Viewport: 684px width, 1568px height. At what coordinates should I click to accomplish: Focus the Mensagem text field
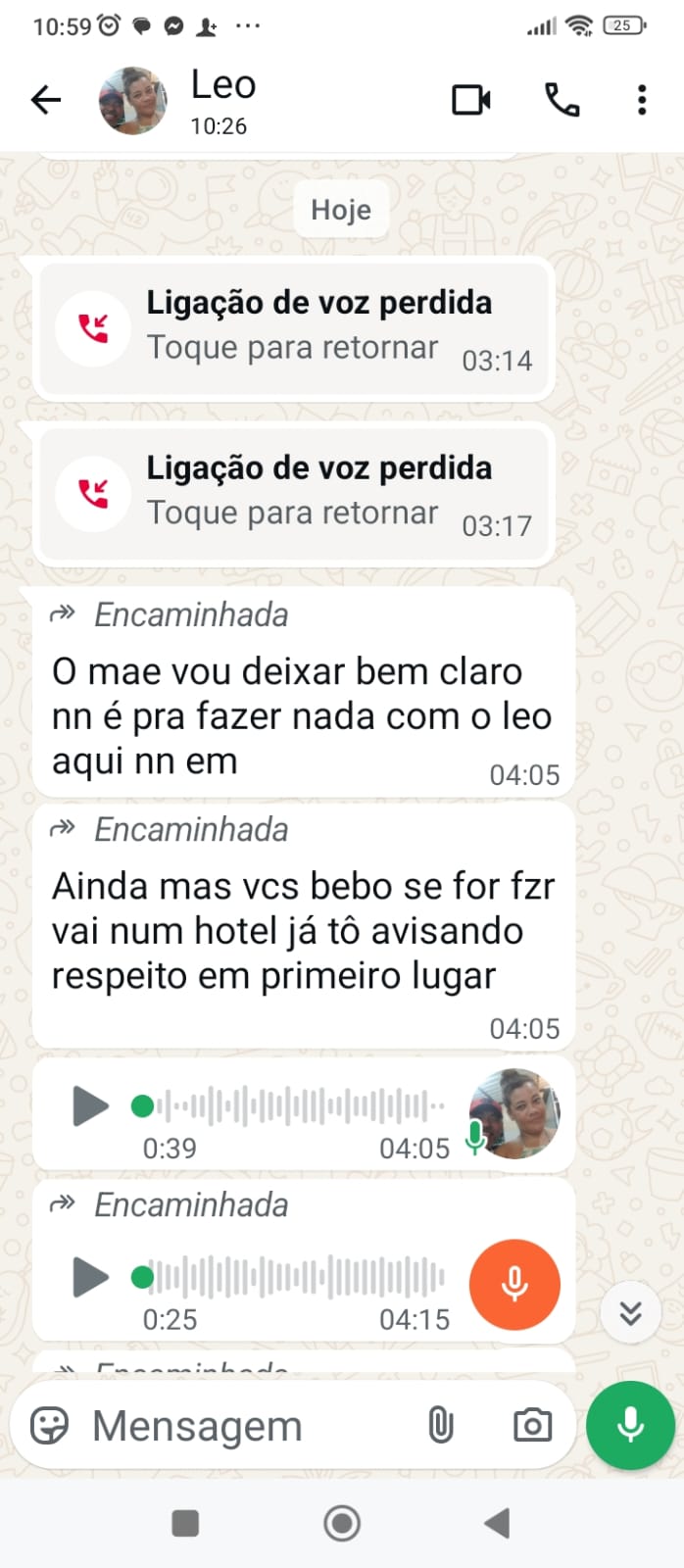pyautogui.click(x=245, y=1426)
